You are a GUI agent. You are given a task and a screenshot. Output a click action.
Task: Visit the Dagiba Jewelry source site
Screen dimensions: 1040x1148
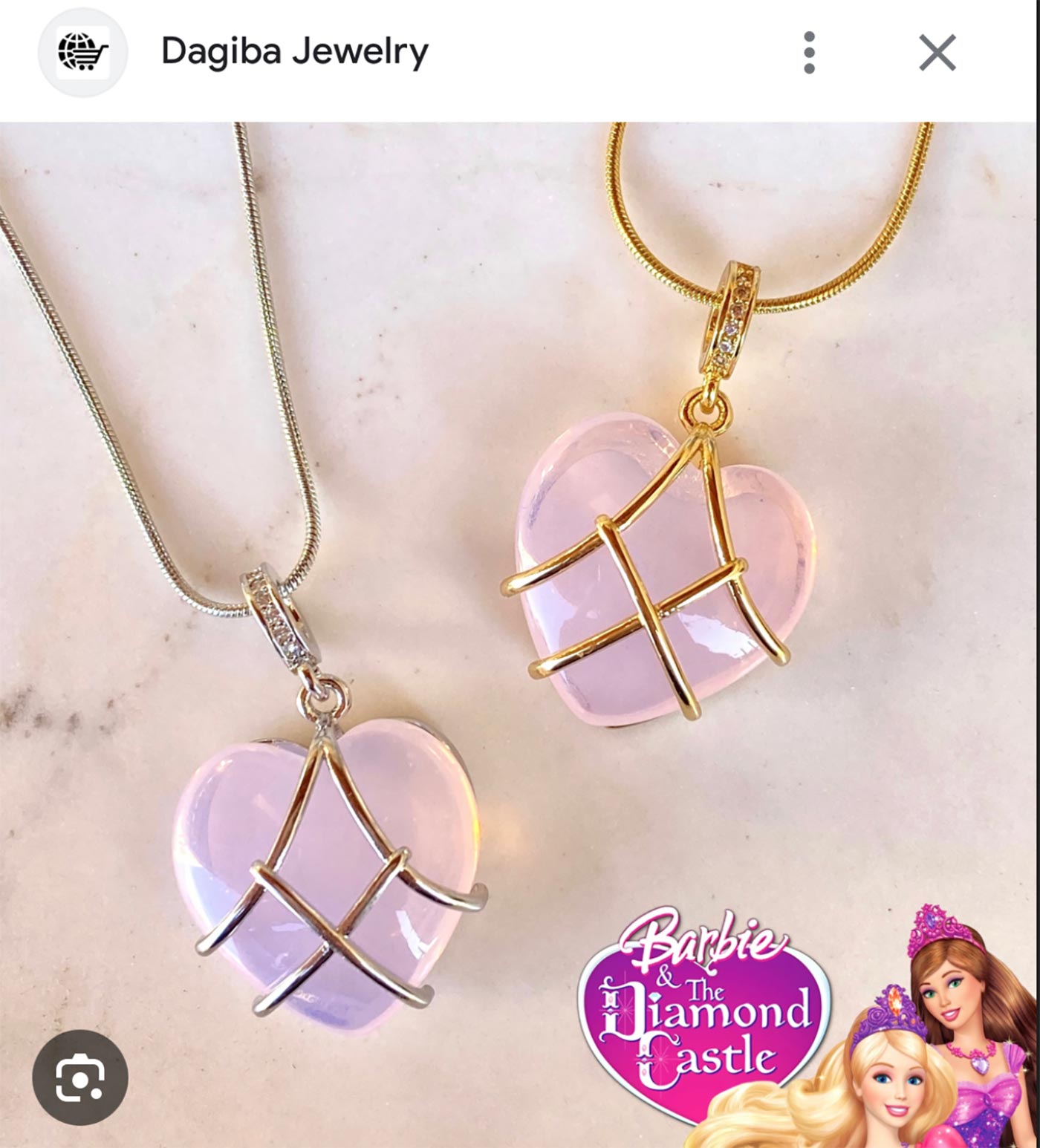click(294, 52)
